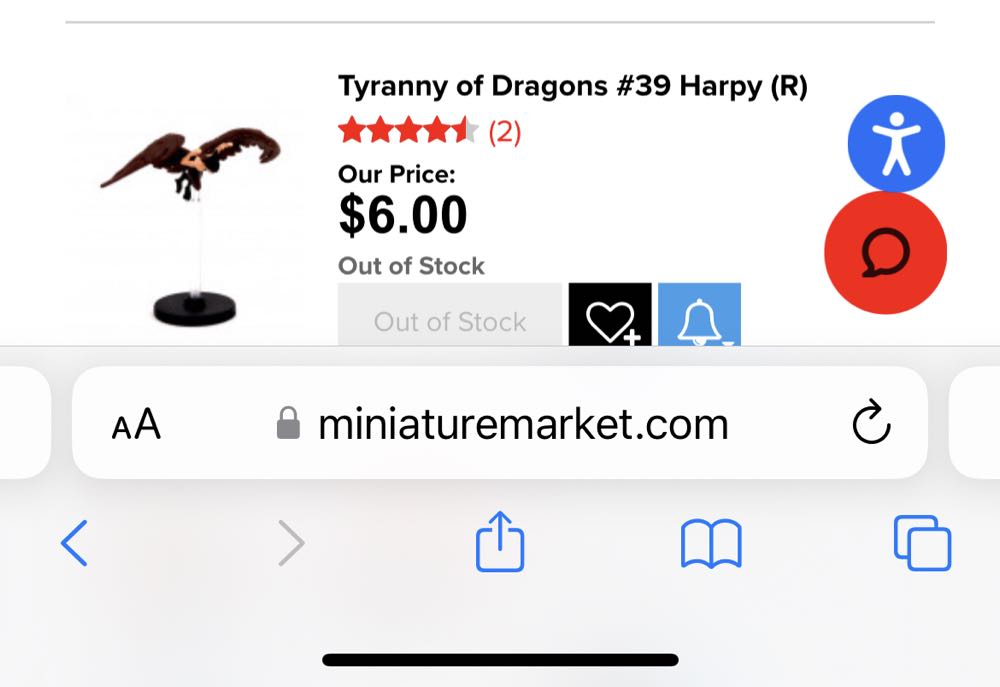Tap the miniaturemarket.com address bar
This screenshot has width=1000, height=687.
pyautogui.click(x=522, y=425)
